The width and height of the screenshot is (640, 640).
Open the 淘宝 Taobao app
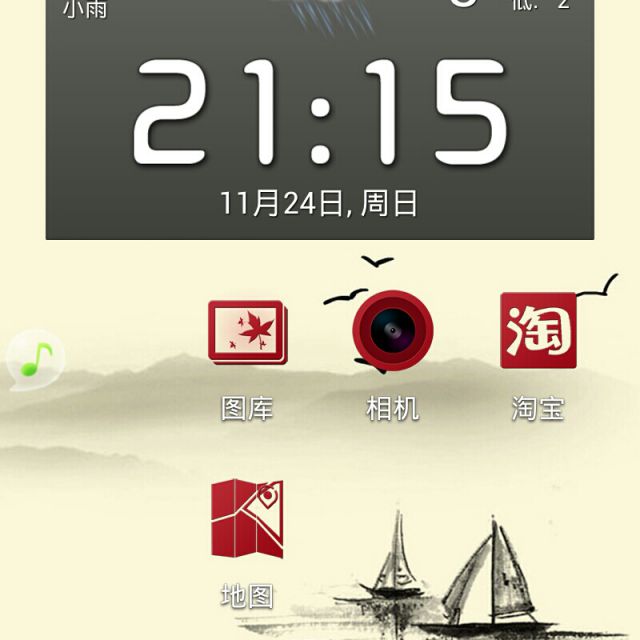tap(538, 331)
